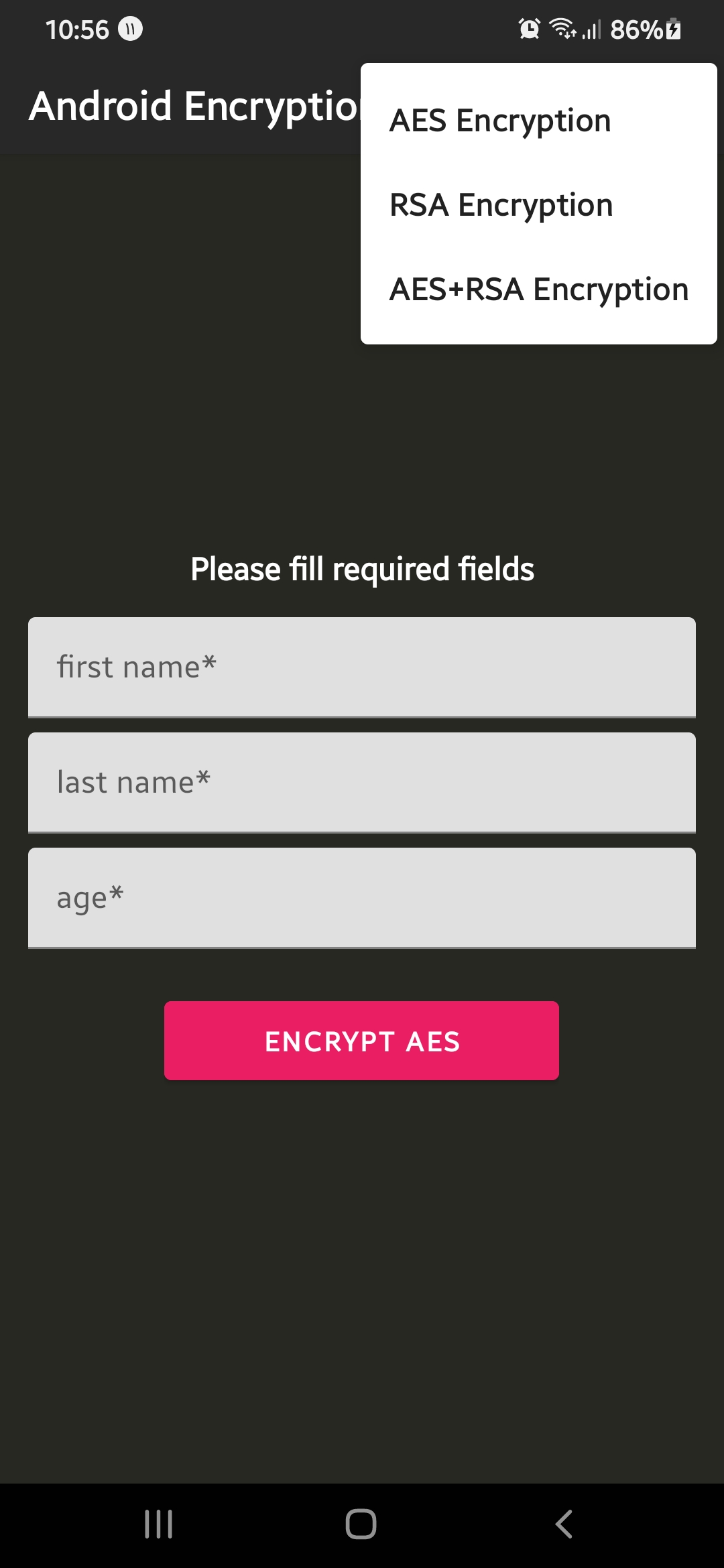Hit the ENCRYPT AES button
The height and width of the screenshot is (1568, 724).
362,1041
